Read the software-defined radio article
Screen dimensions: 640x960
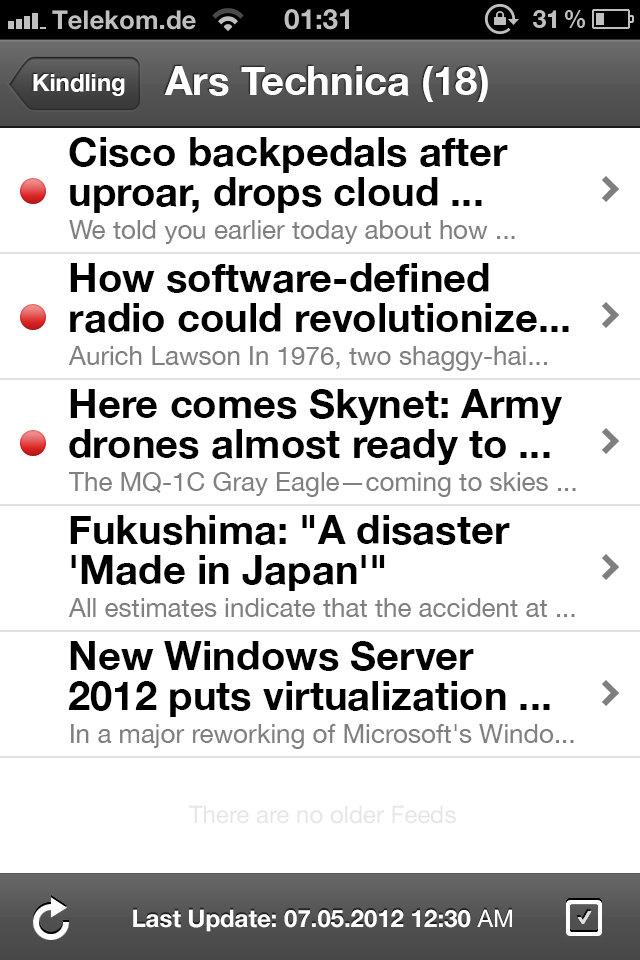pyautogui.click(x=320, y=317)
